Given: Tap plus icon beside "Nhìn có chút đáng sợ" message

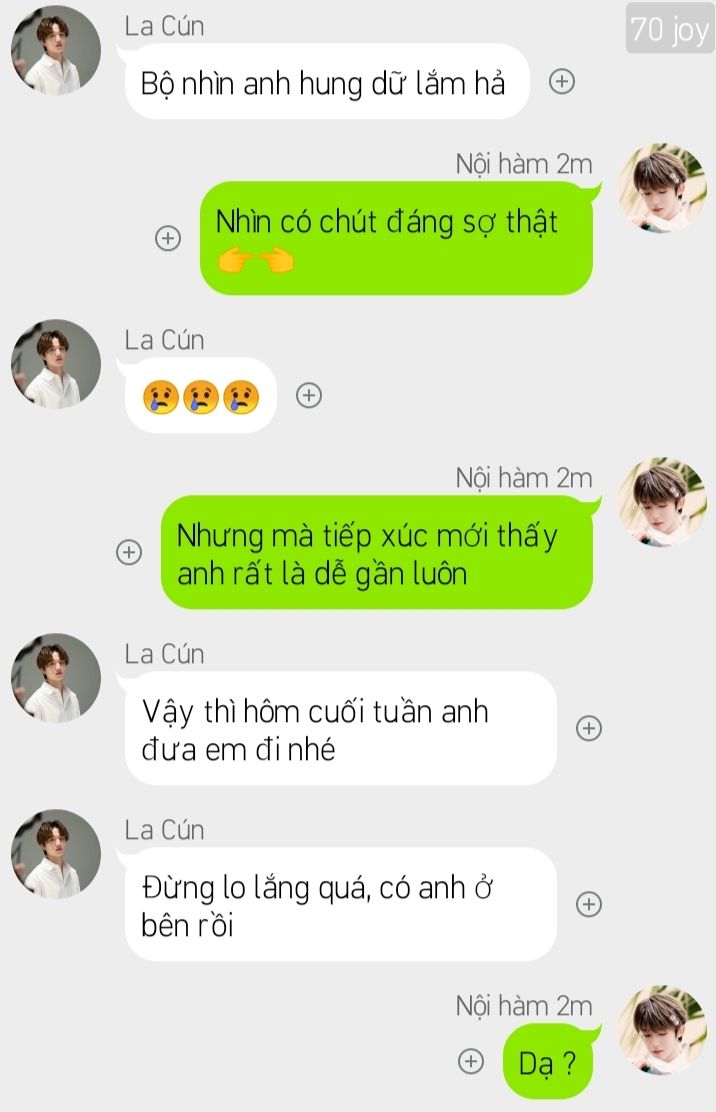Looking at the screenshot, I should tap(168, 238).
